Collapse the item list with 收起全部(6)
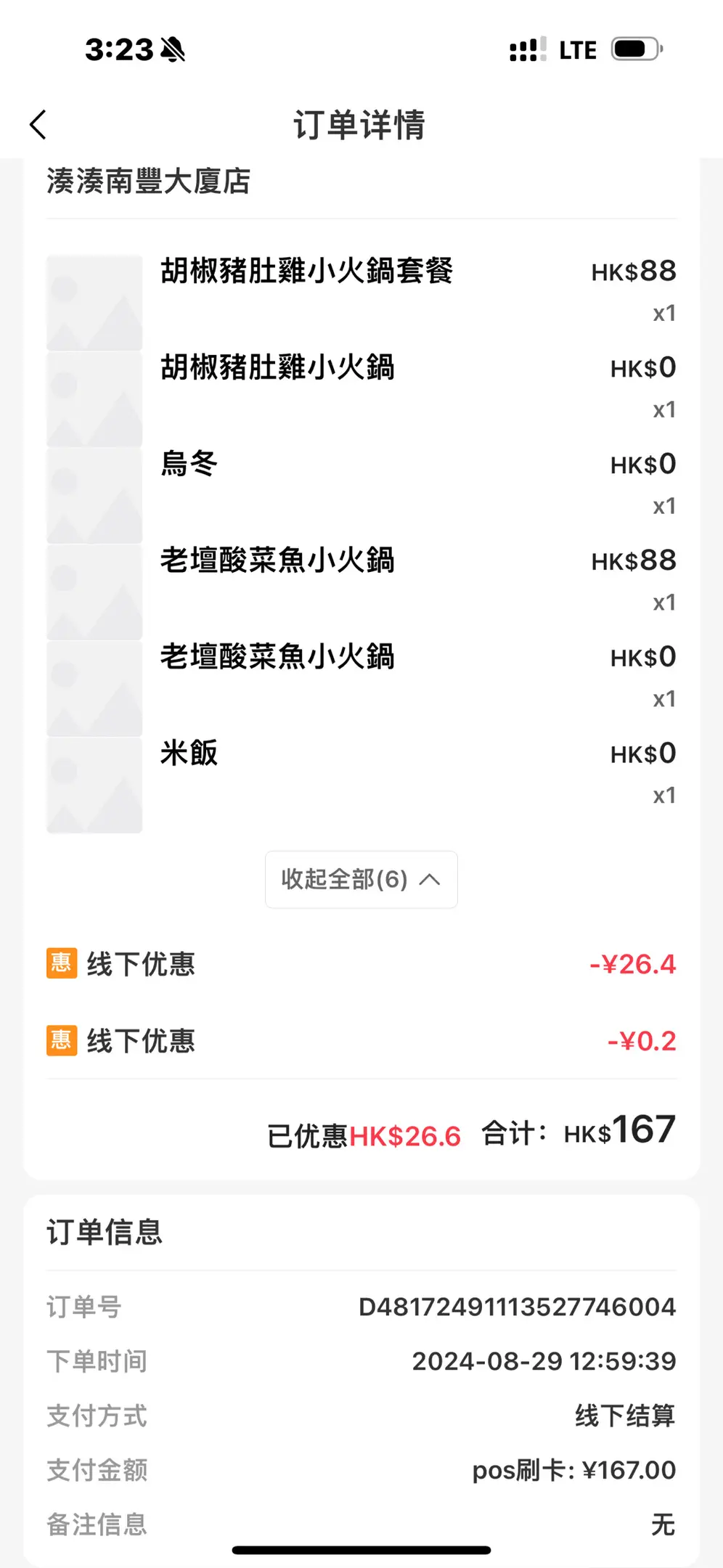Image resolution: width=723 pixels, height=1568 pixels. (x=361, y=879)
